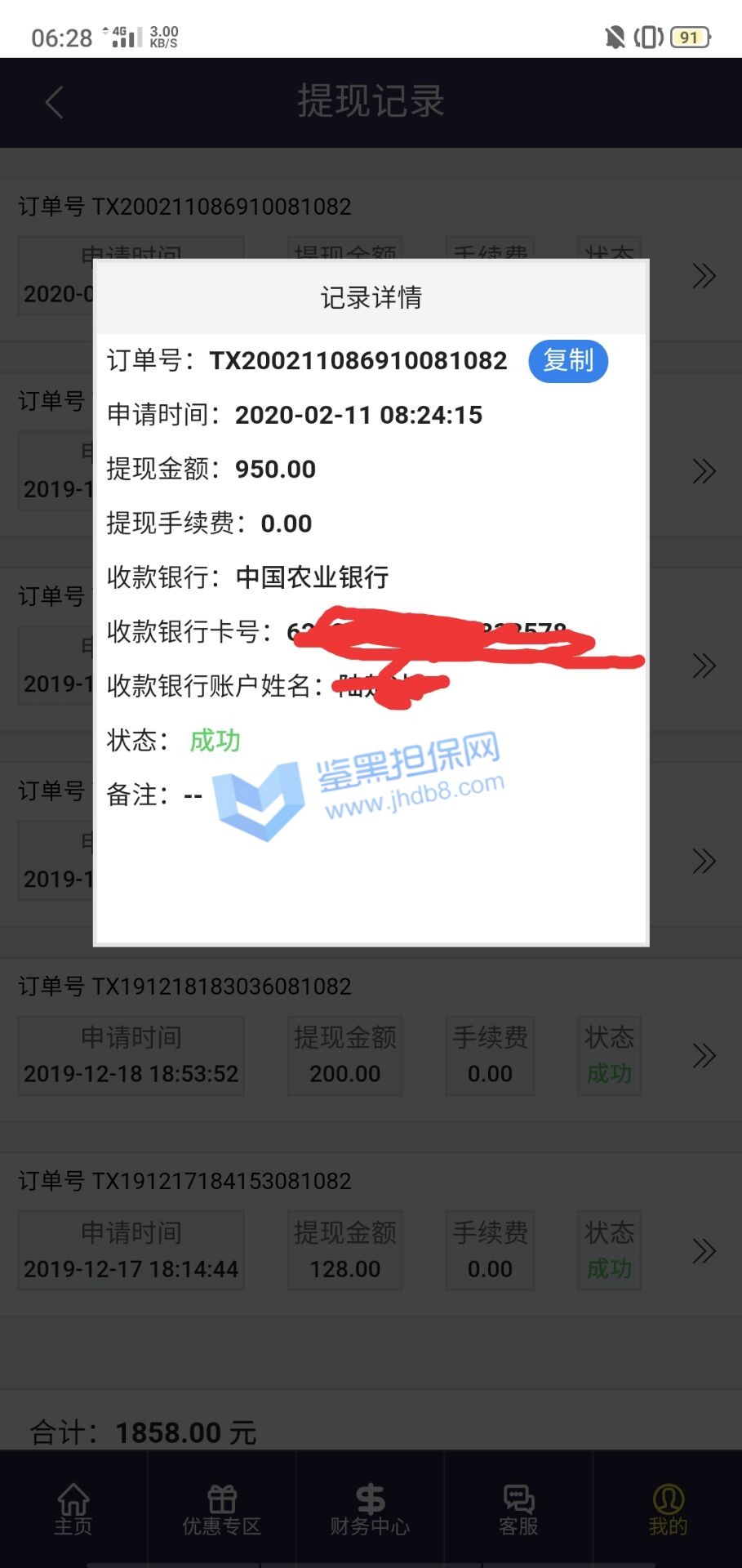Open 客服 tab

point(518,1509)
